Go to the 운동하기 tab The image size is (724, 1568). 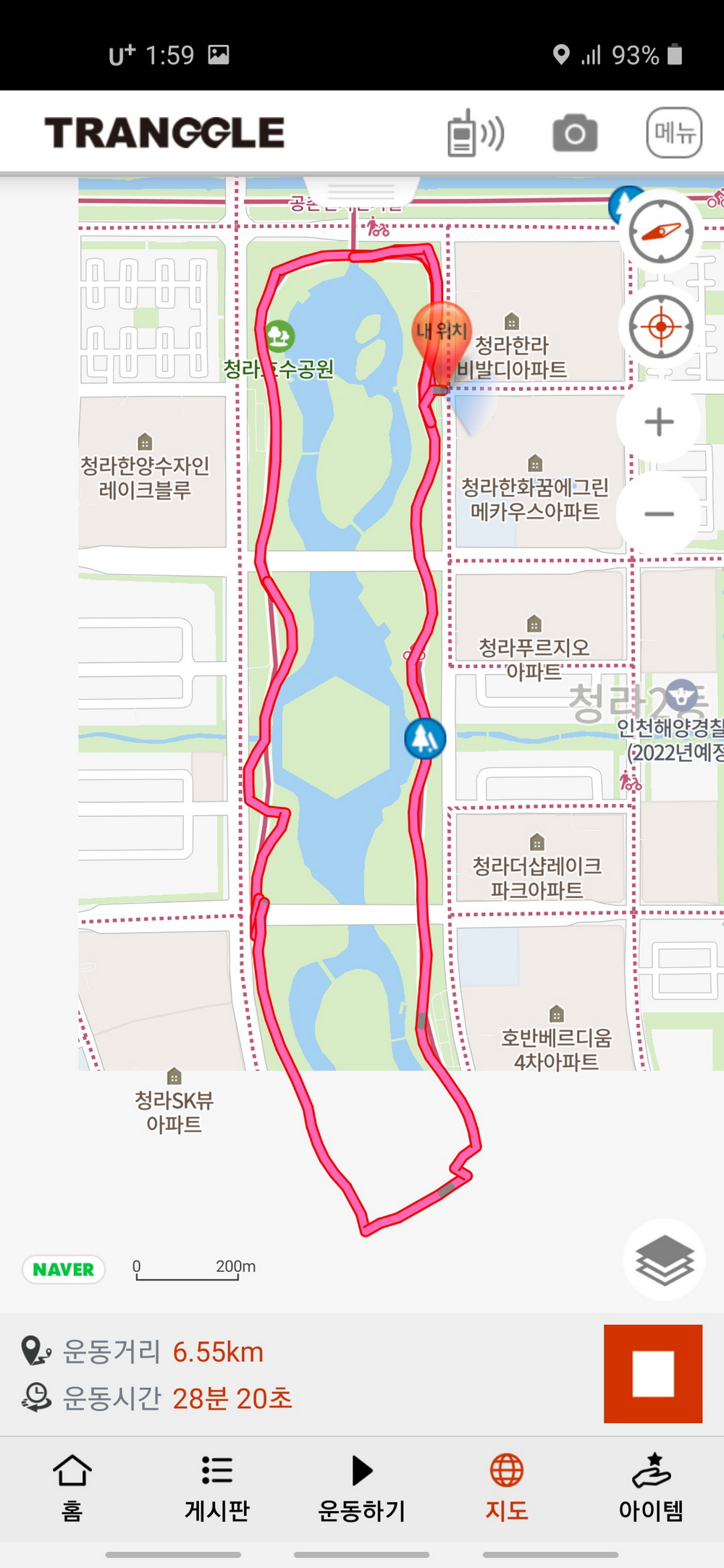[362, 1488]
